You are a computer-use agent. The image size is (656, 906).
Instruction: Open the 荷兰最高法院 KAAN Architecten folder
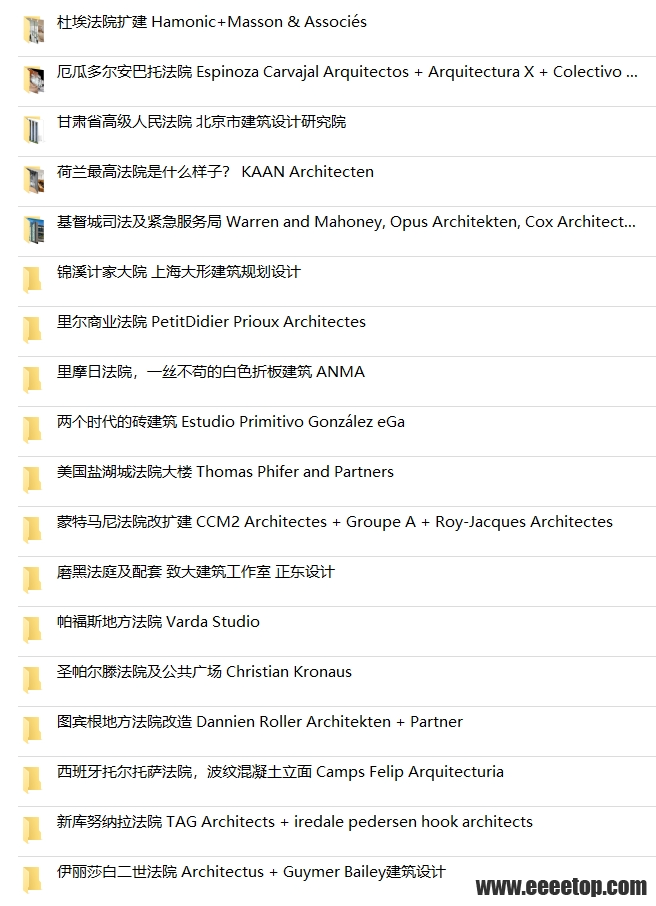[215, 172]
